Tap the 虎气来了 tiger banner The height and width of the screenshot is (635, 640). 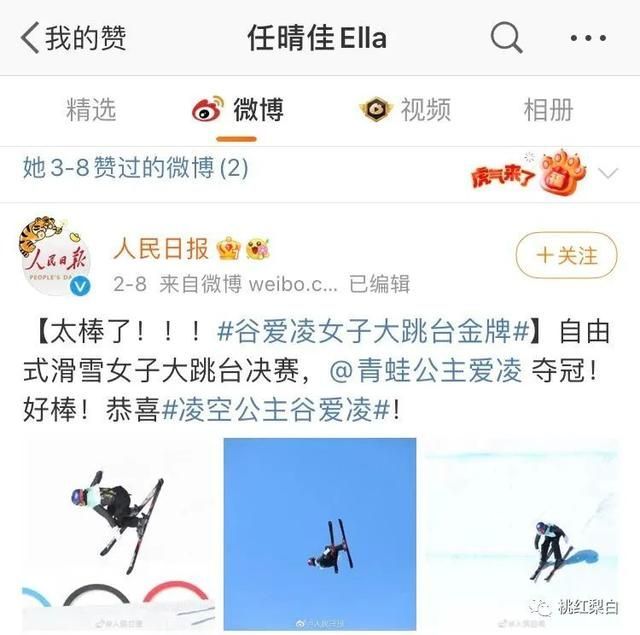(x=528, y=173)
